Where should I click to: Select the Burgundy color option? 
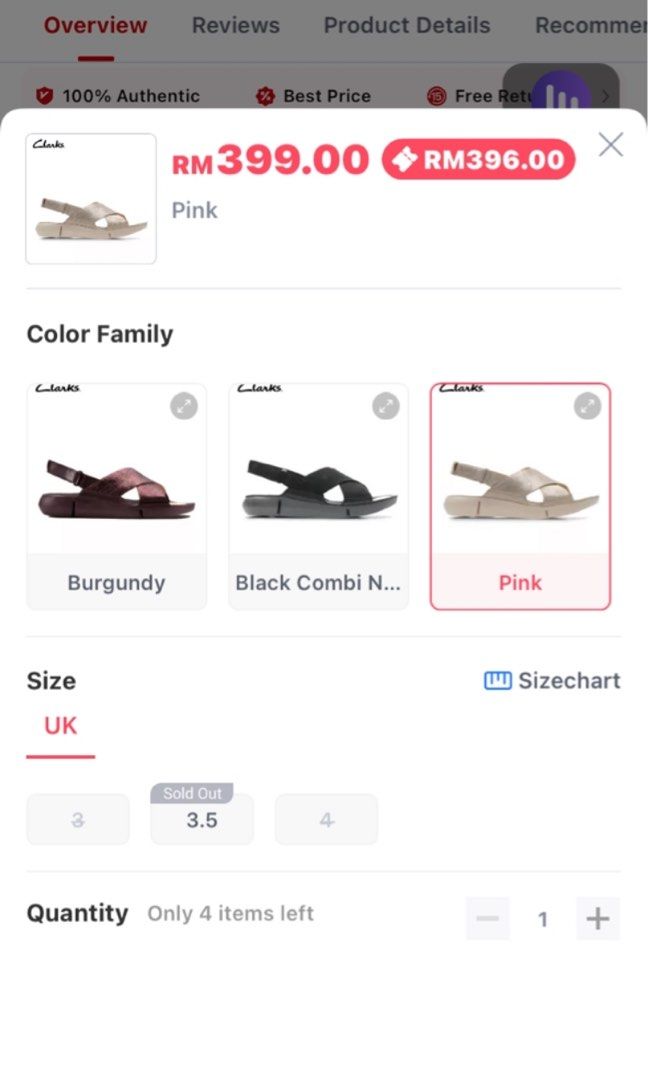point(116,495)
